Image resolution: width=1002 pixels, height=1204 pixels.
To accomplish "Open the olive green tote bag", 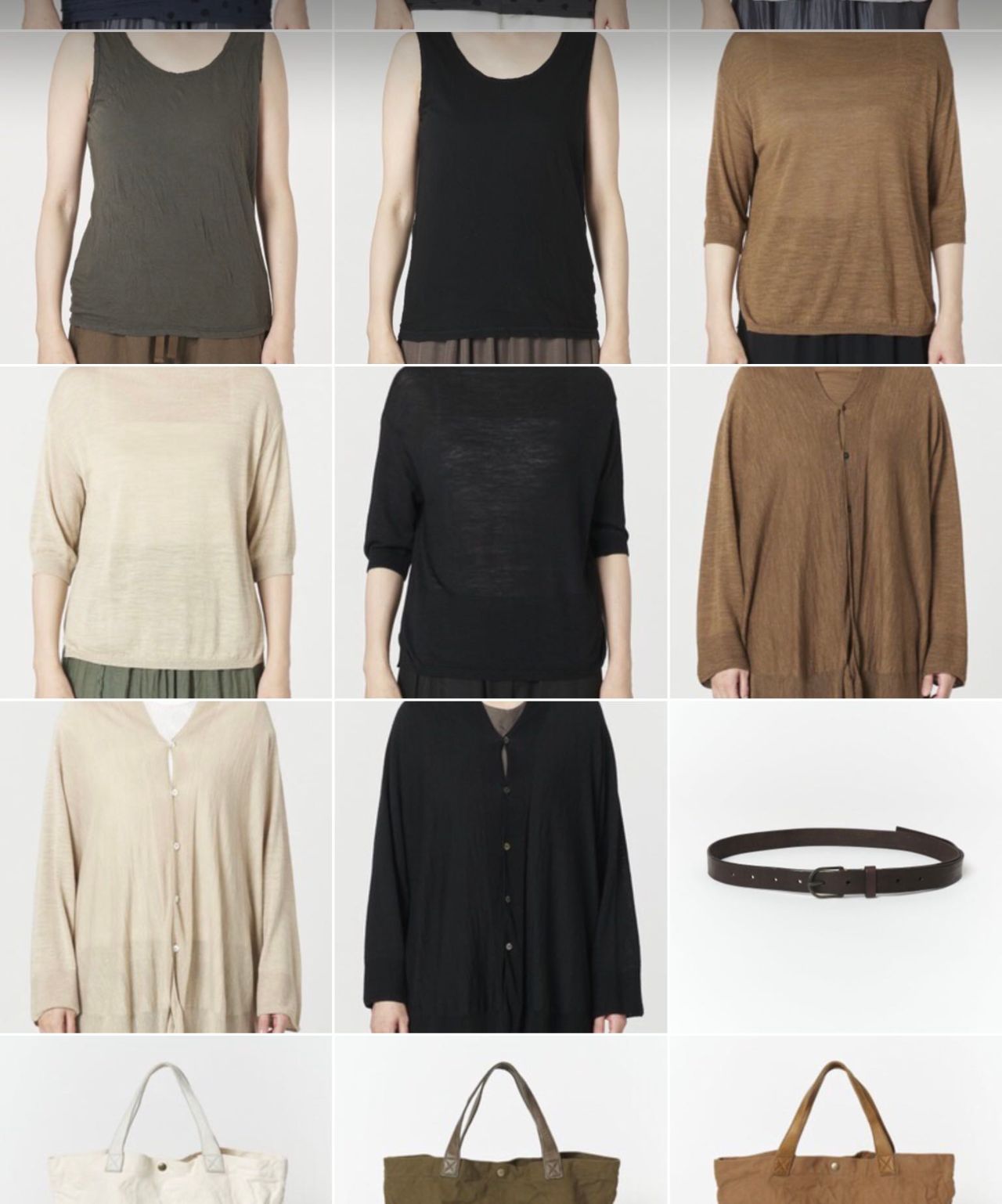I will 501,1127.
